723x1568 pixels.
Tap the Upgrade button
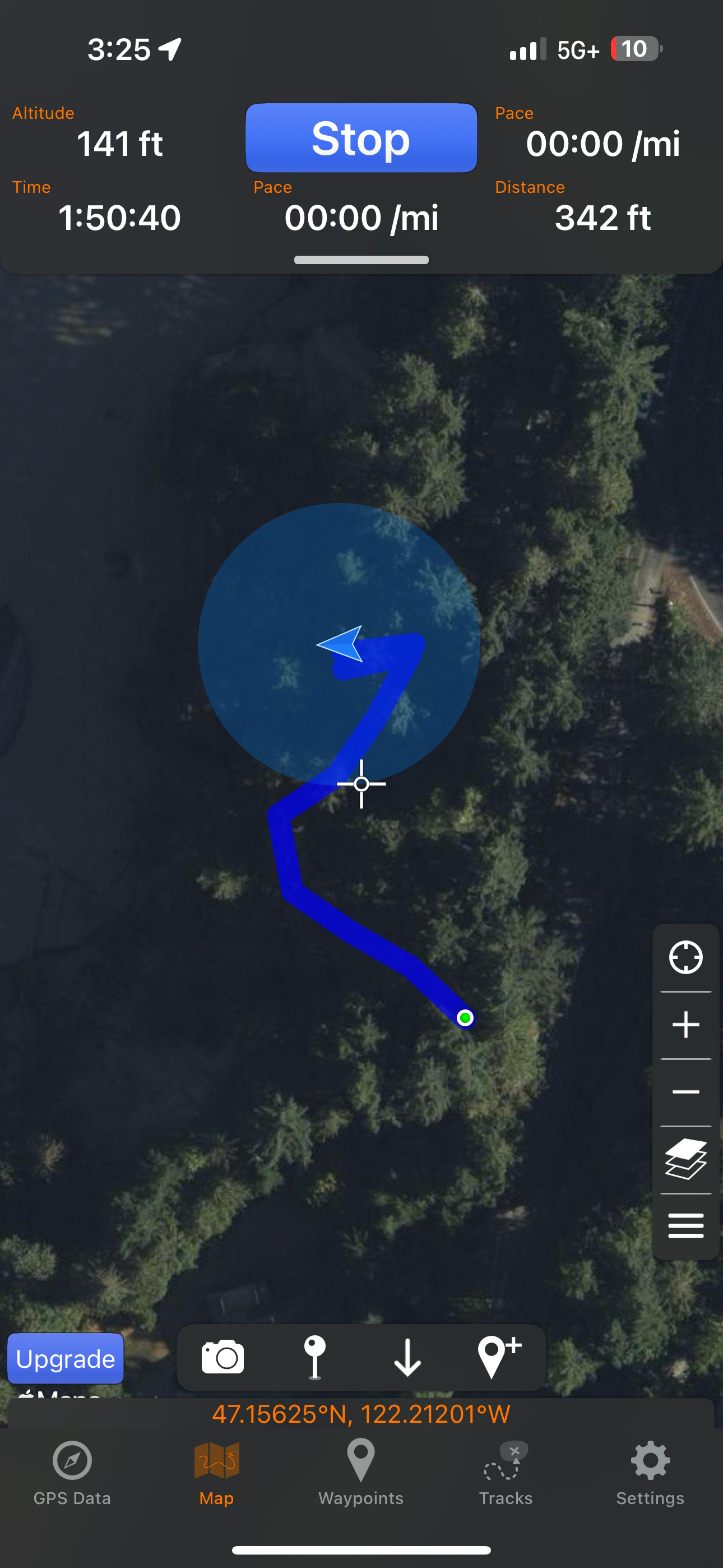(x=66, y=1359)
